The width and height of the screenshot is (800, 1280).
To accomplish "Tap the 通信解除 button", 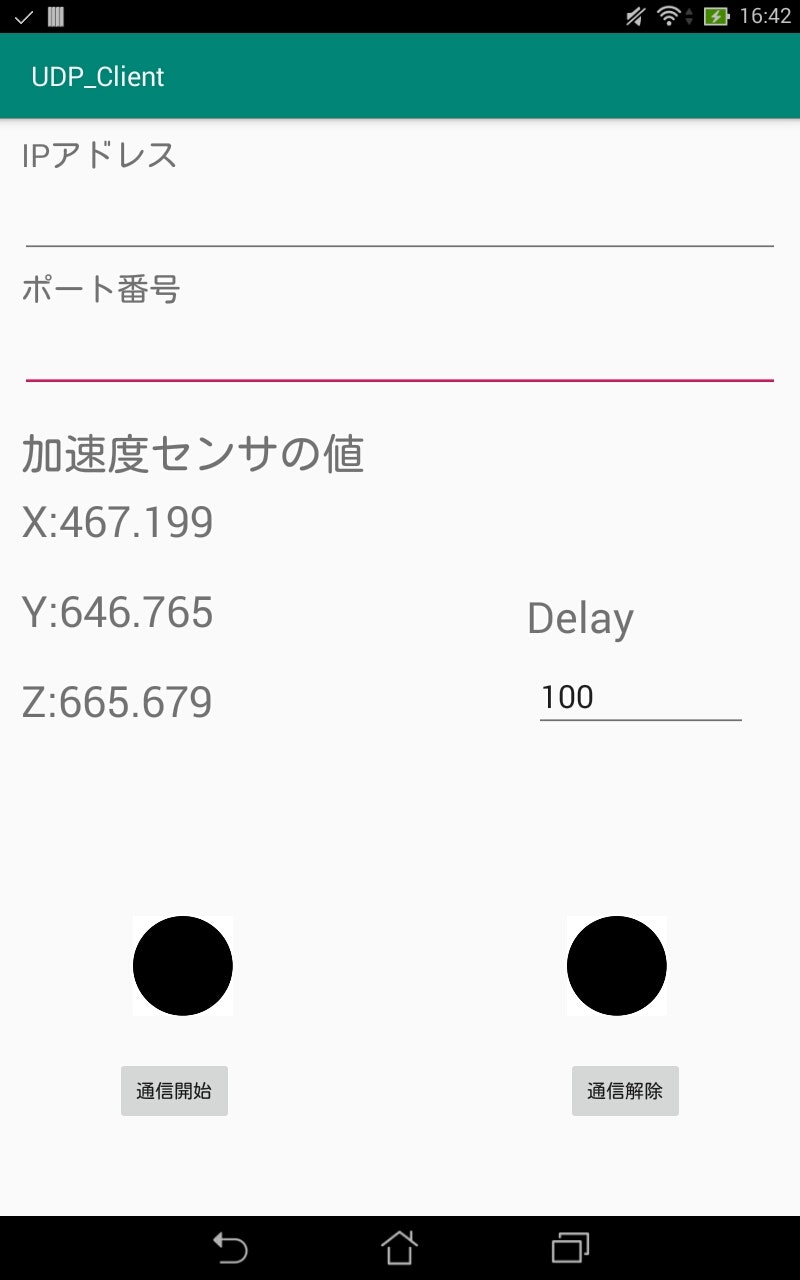I will (x=625, y=1091).
